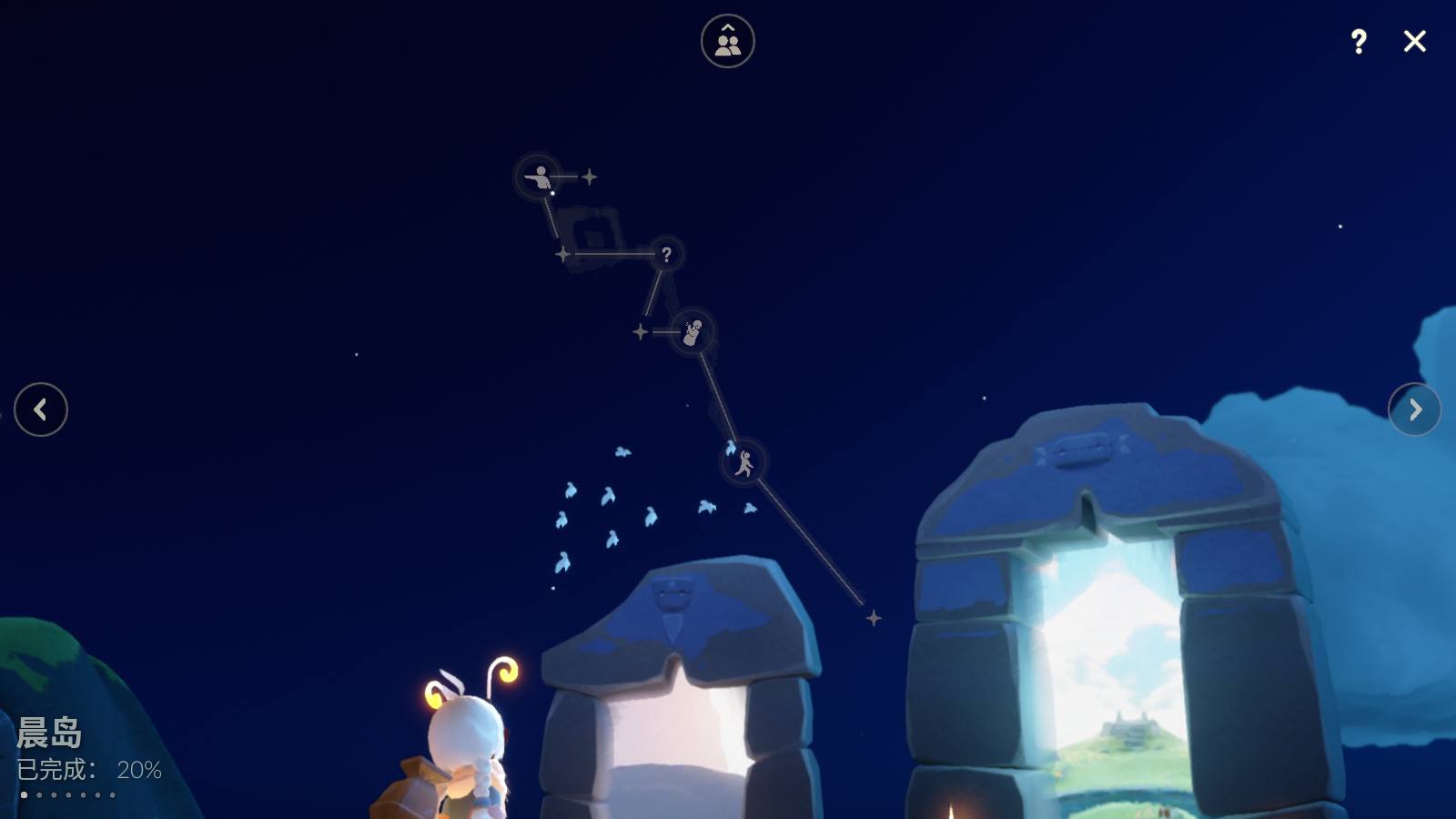Select the waving spirit node
The width and height of the screenshot is (1456, 819).
tap(693, 332)
